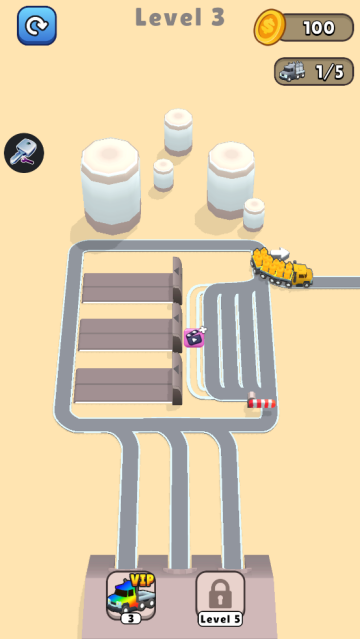Tap the pink video ad parking slot
Screen dimensions: 360x639
click(195, 337)
